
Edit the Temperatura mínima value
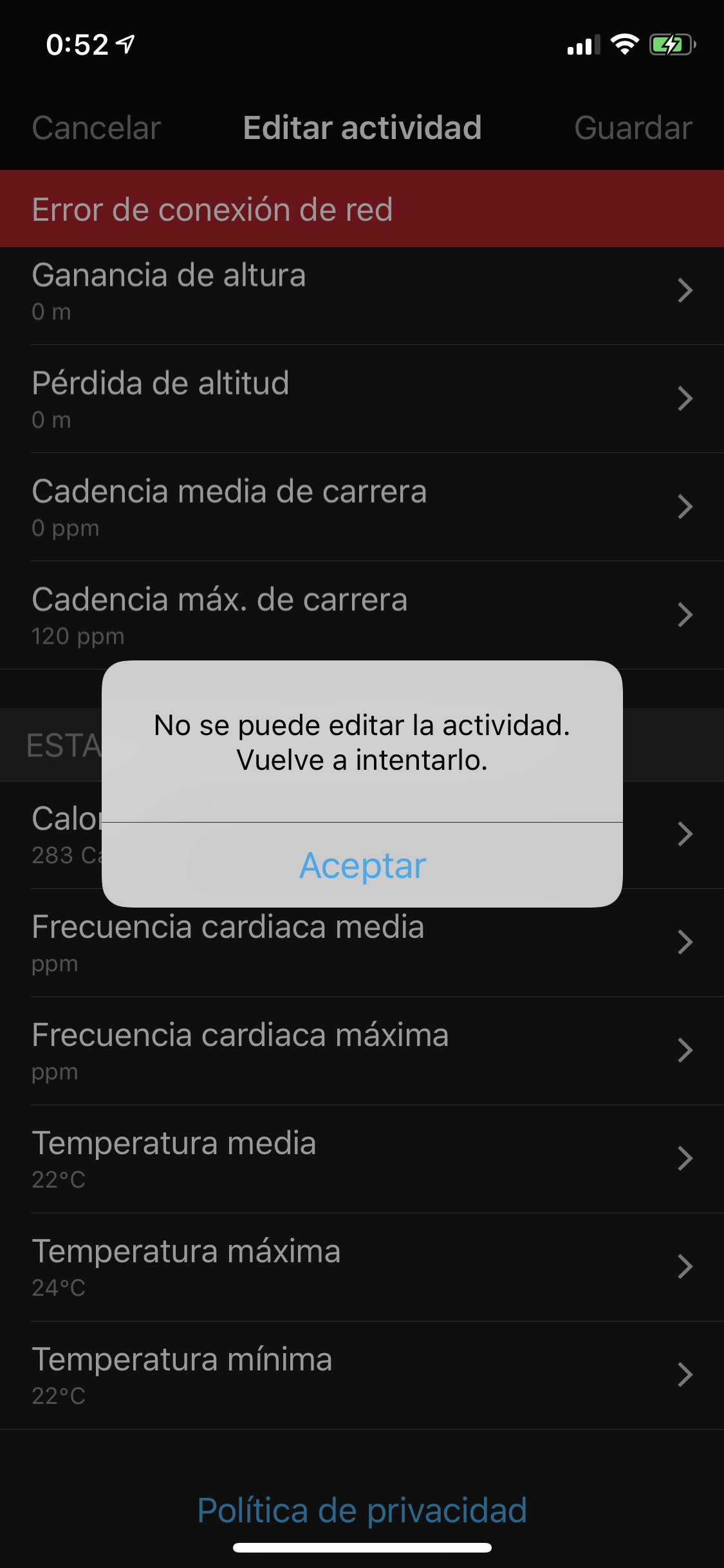coord(362,1376)
